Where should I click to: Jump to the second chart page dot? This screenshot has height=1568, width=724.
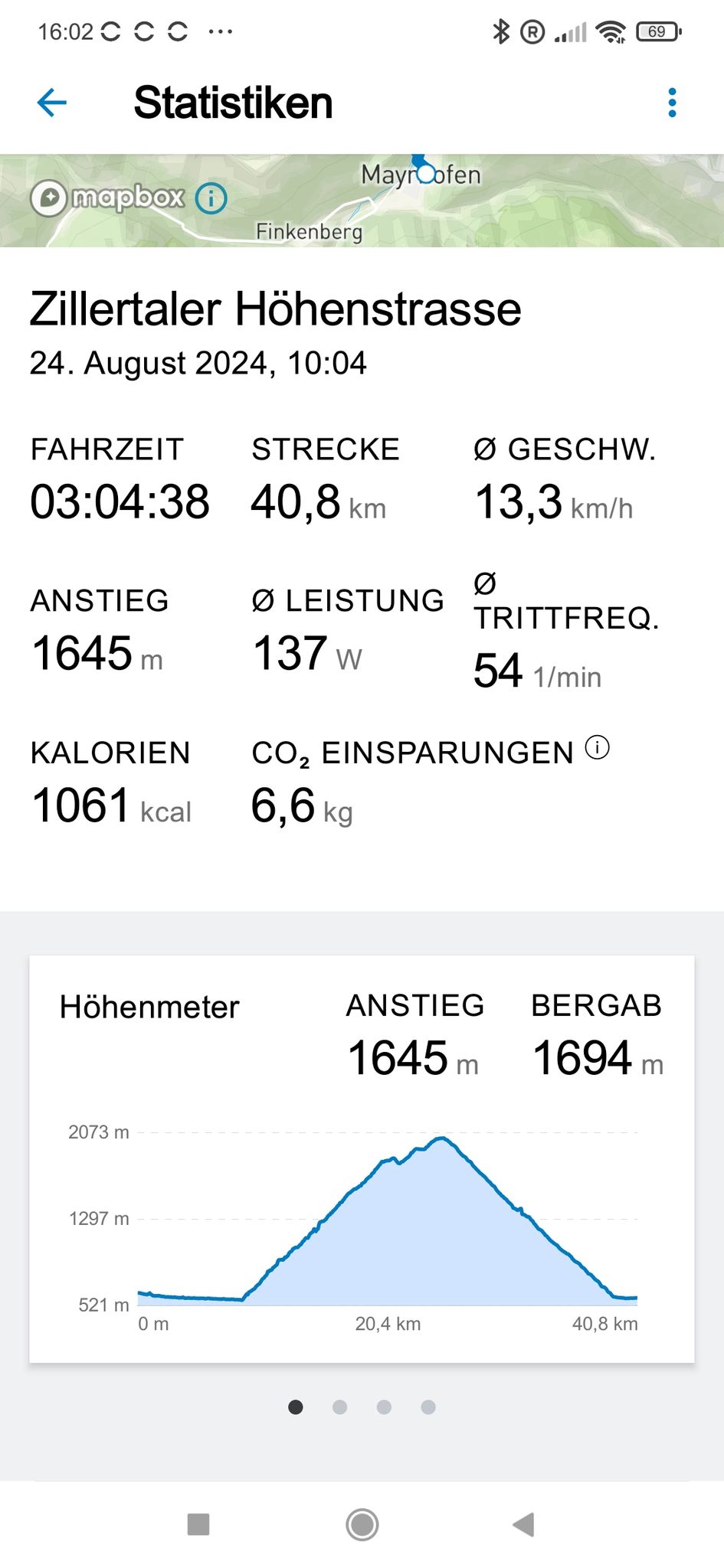click(x=340, y=1406)
